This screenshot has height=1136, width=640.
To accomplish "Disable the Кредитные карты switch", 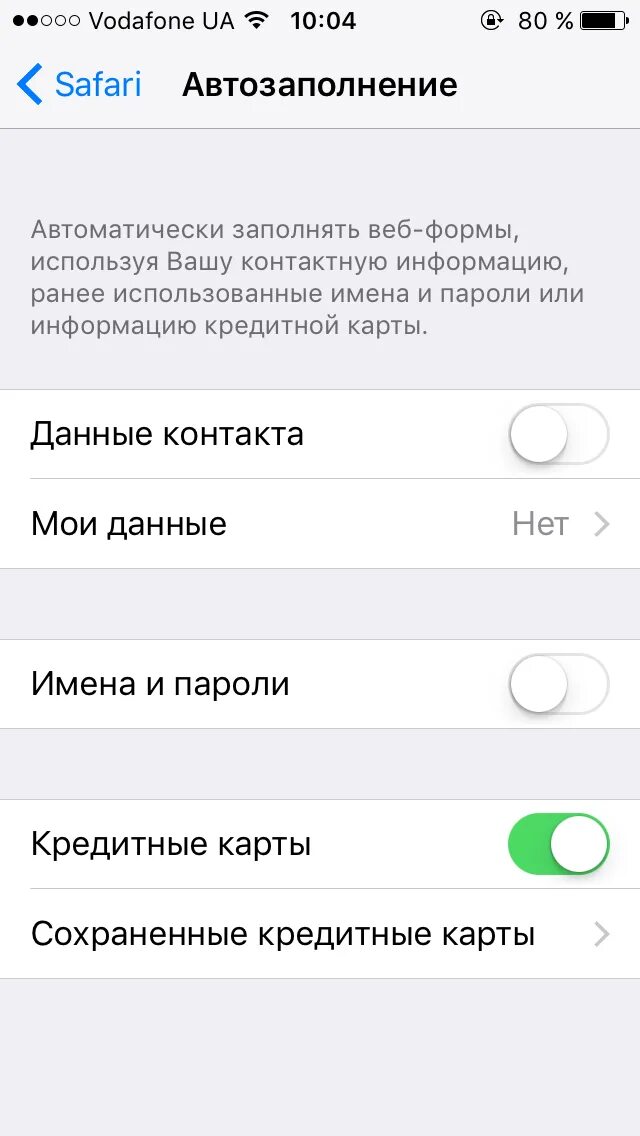I will point(558,844).
